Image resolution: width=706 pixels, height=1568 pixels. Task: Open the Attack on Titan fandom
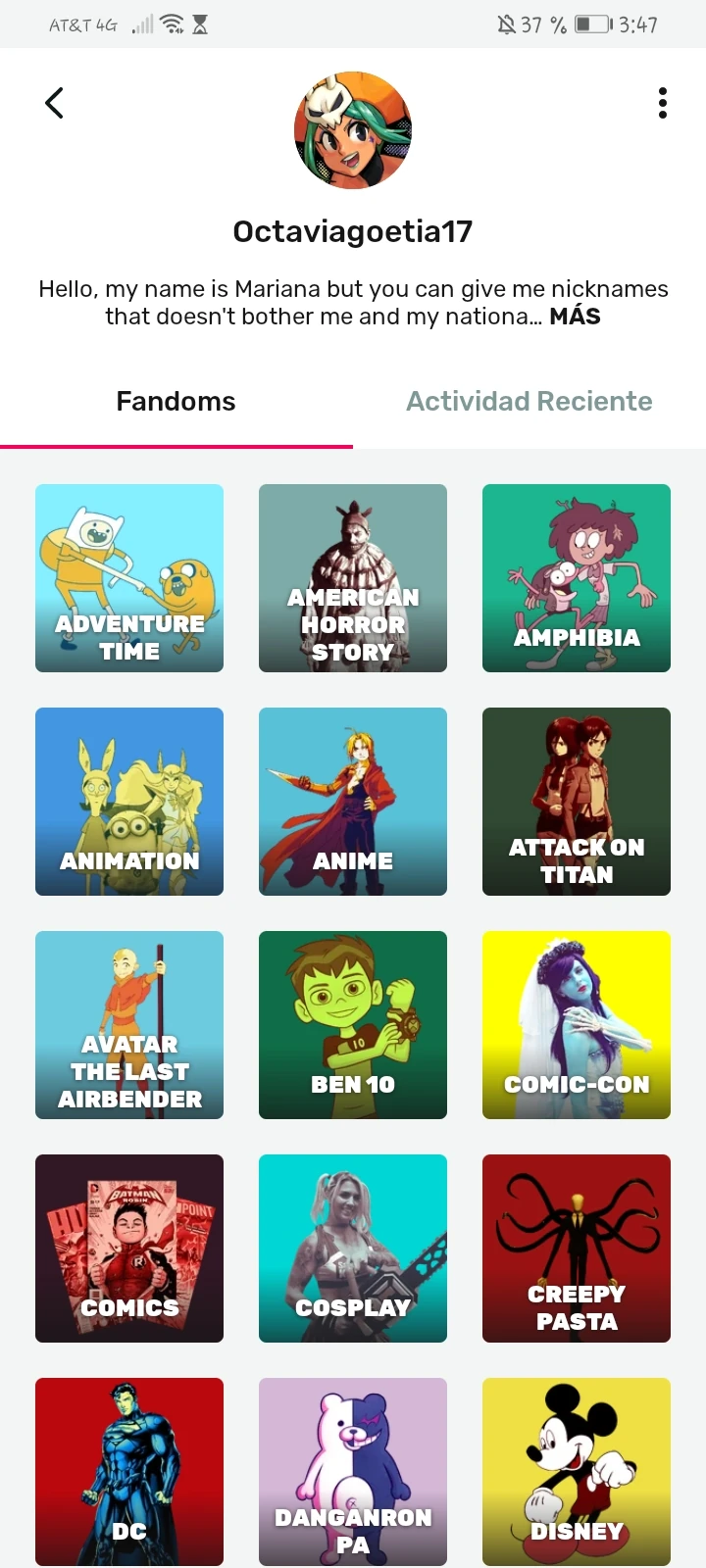(x=577, y=802)
